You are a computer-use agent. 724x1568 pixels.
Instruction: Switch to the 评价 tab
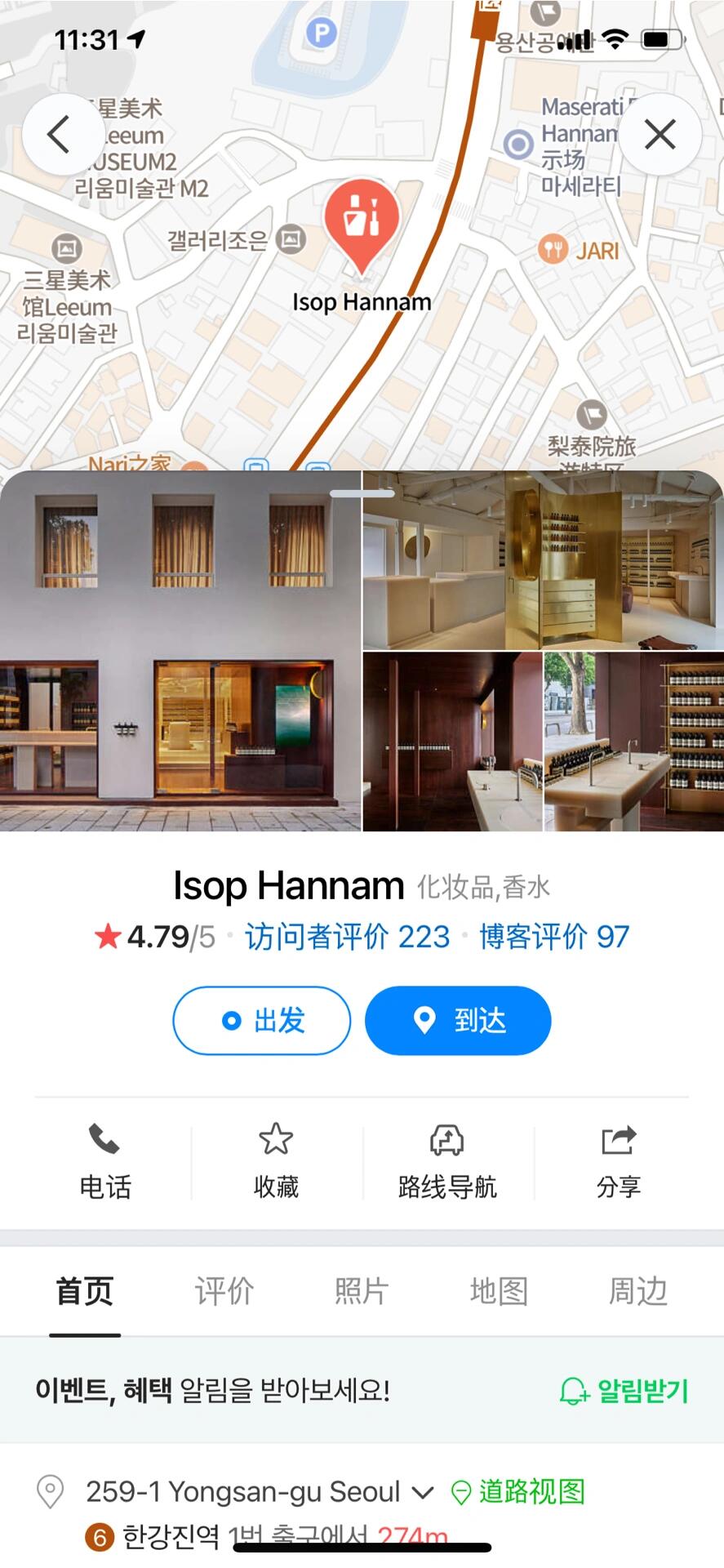pyautogui.click(x=224, y=1292)
